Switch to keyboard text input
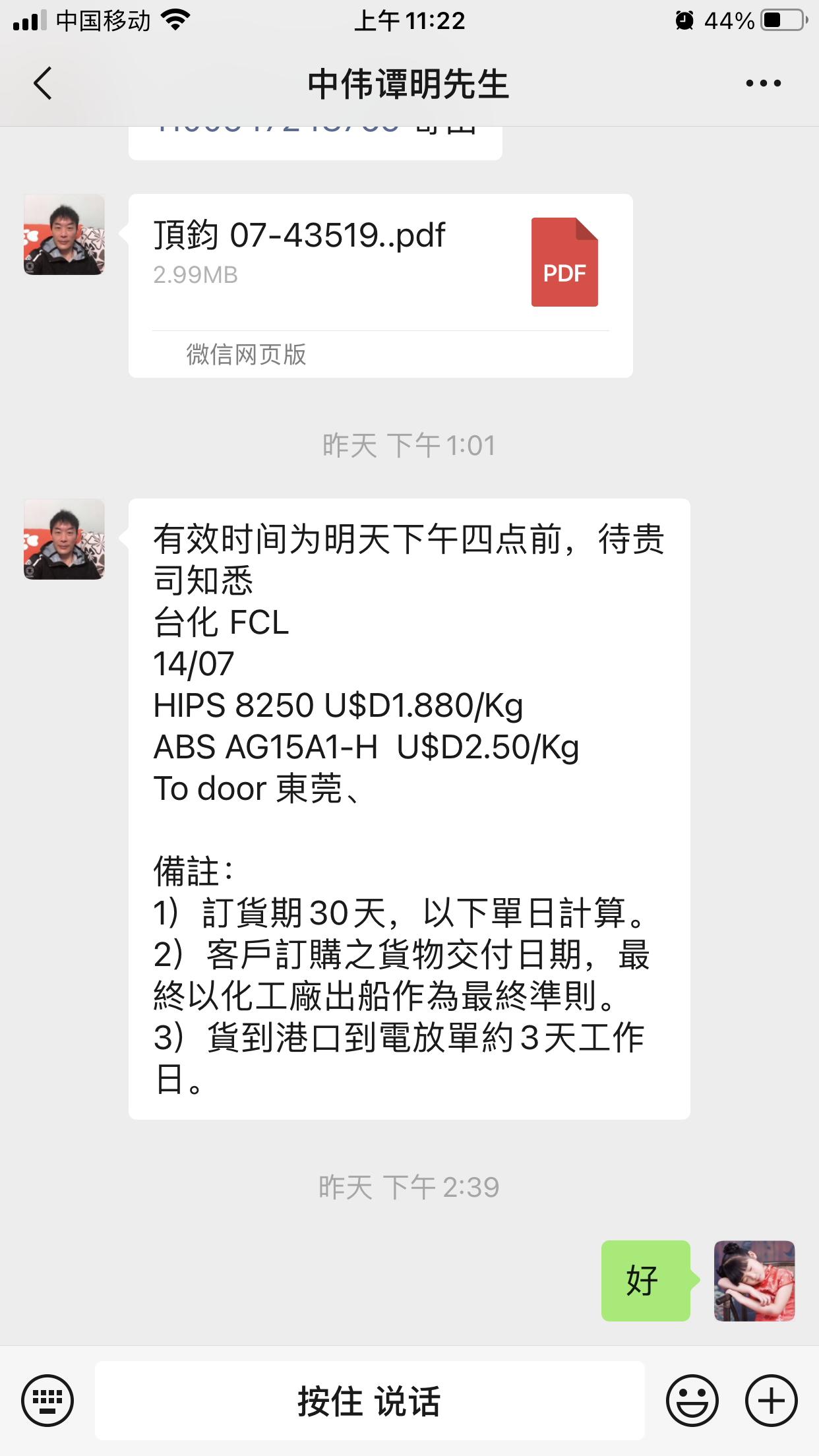The width and height of the screenshot is (819, 1456). [47, 1400]
